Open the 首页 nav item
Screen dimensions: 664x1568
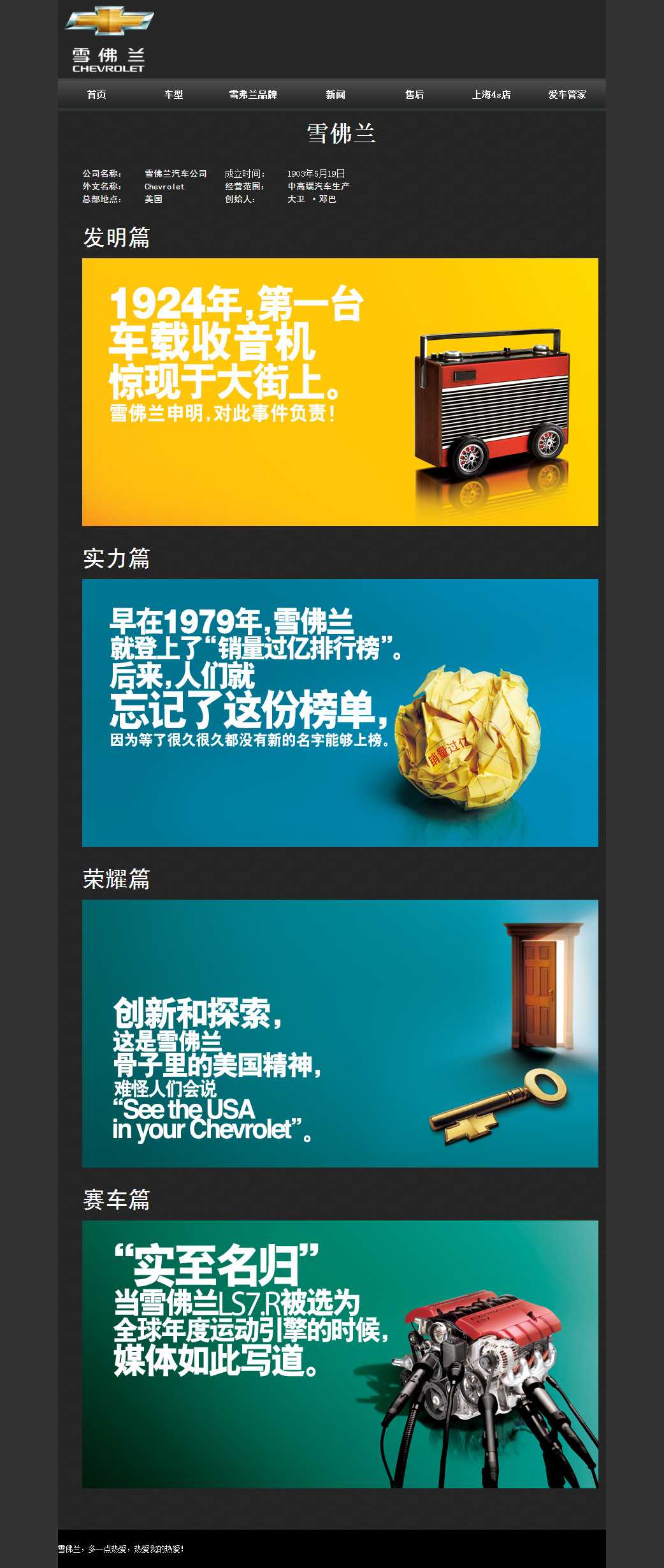tap(97, 94)
